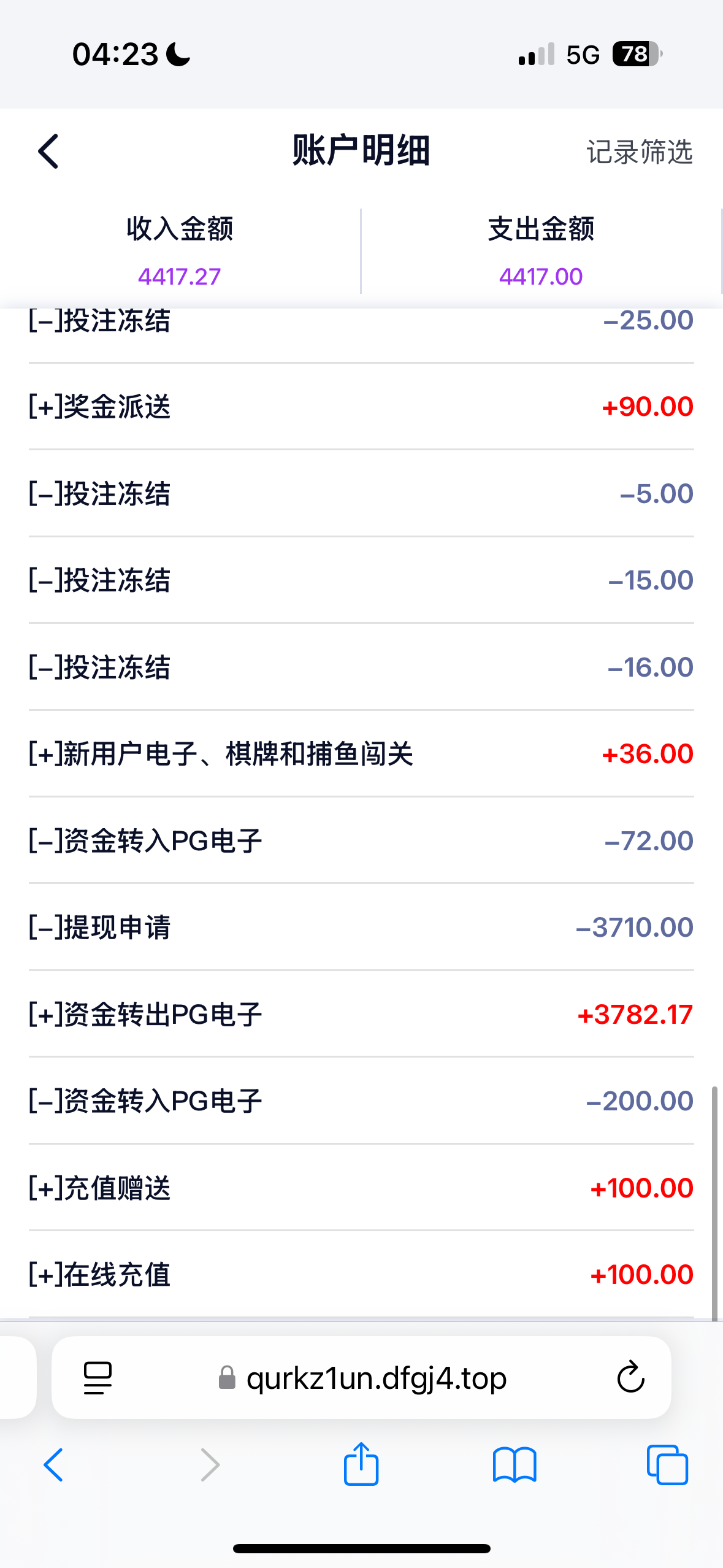The height and width of the screenshot is (1568, 723).
Task: Show all open Safari tabs
Action: pos(667,1465)
